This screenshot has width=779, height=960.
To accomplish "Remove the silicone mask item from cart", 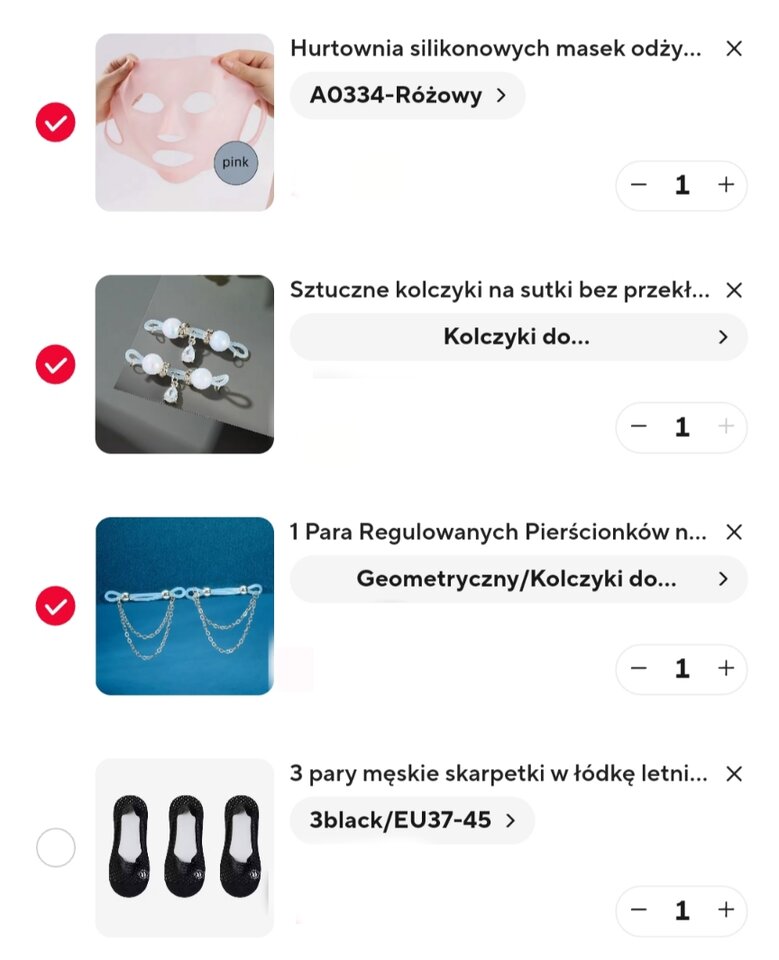I will pos(734,48).
